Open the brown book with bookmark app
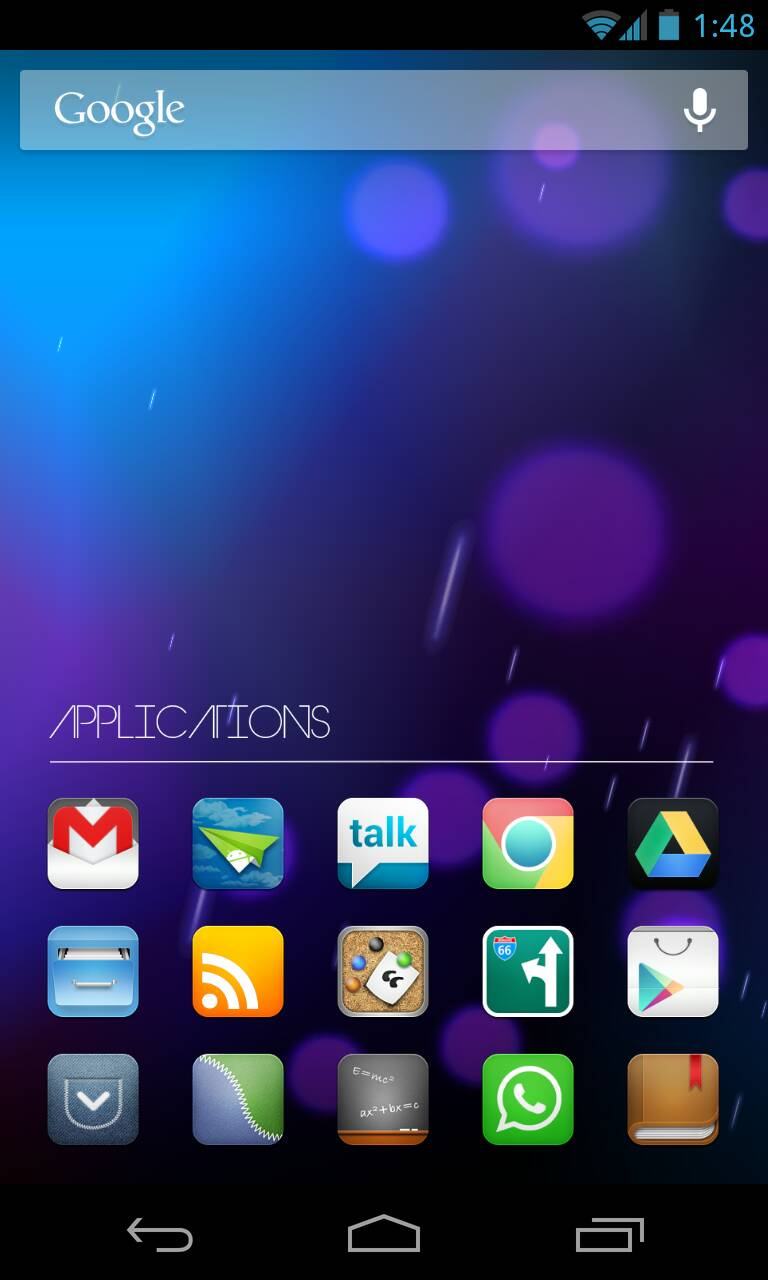Image resolution: width=768 pixels, height=1280 pixels. (x=673, y=1099)
